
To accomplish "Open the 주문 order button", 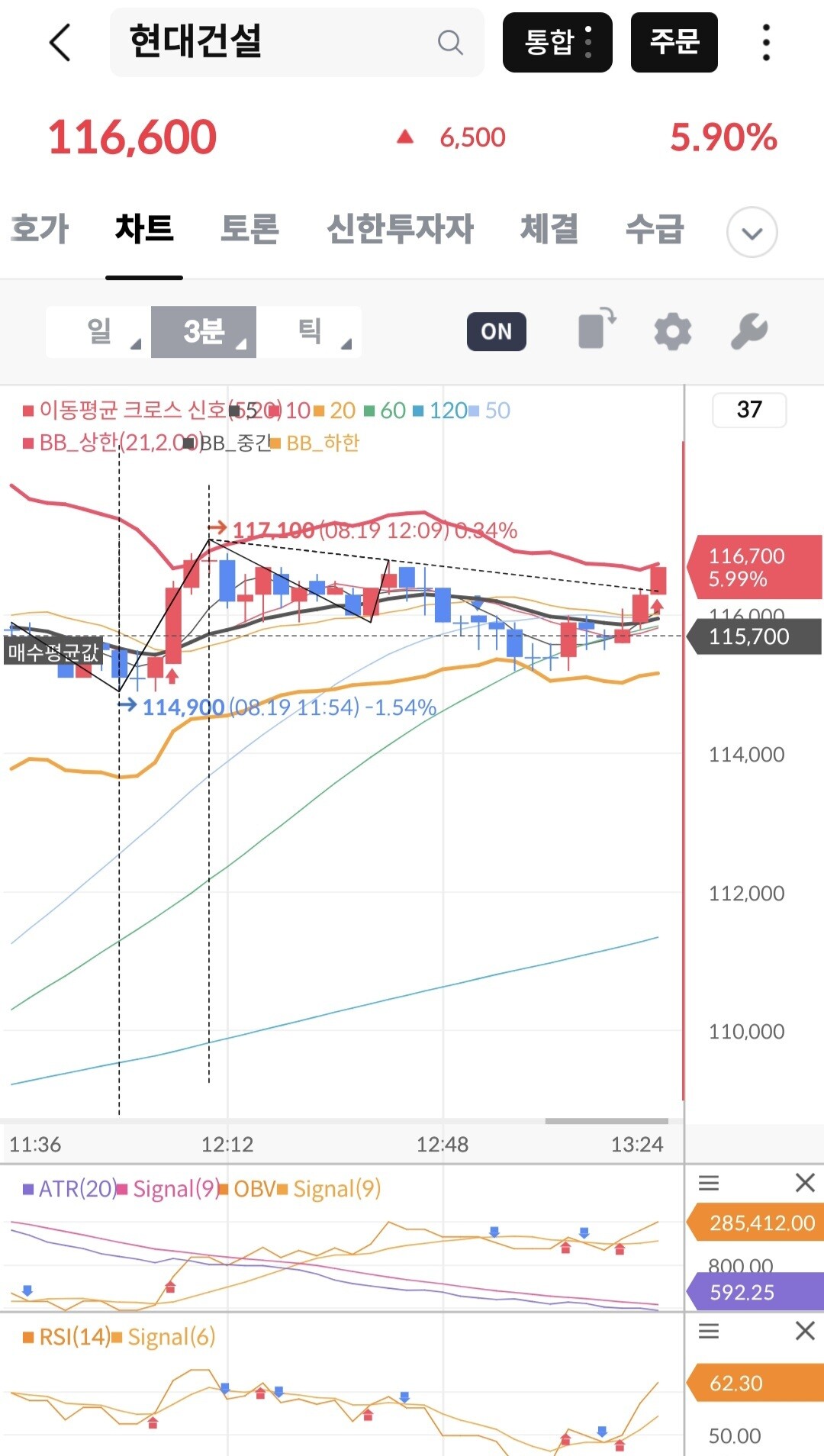I will click(674, 42).
